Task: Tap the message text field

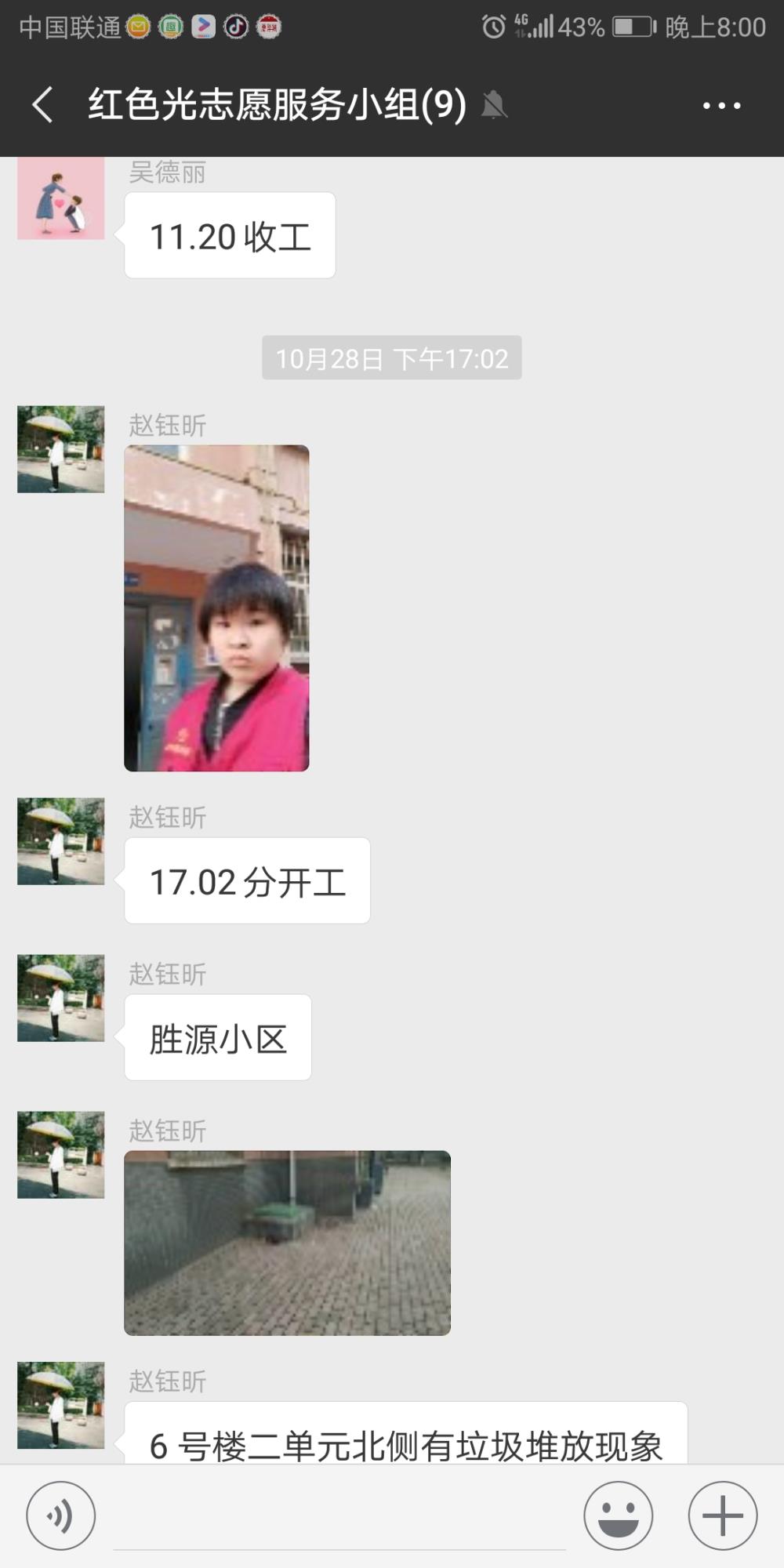Action: pyautogui.click(x=339, y=1517)
